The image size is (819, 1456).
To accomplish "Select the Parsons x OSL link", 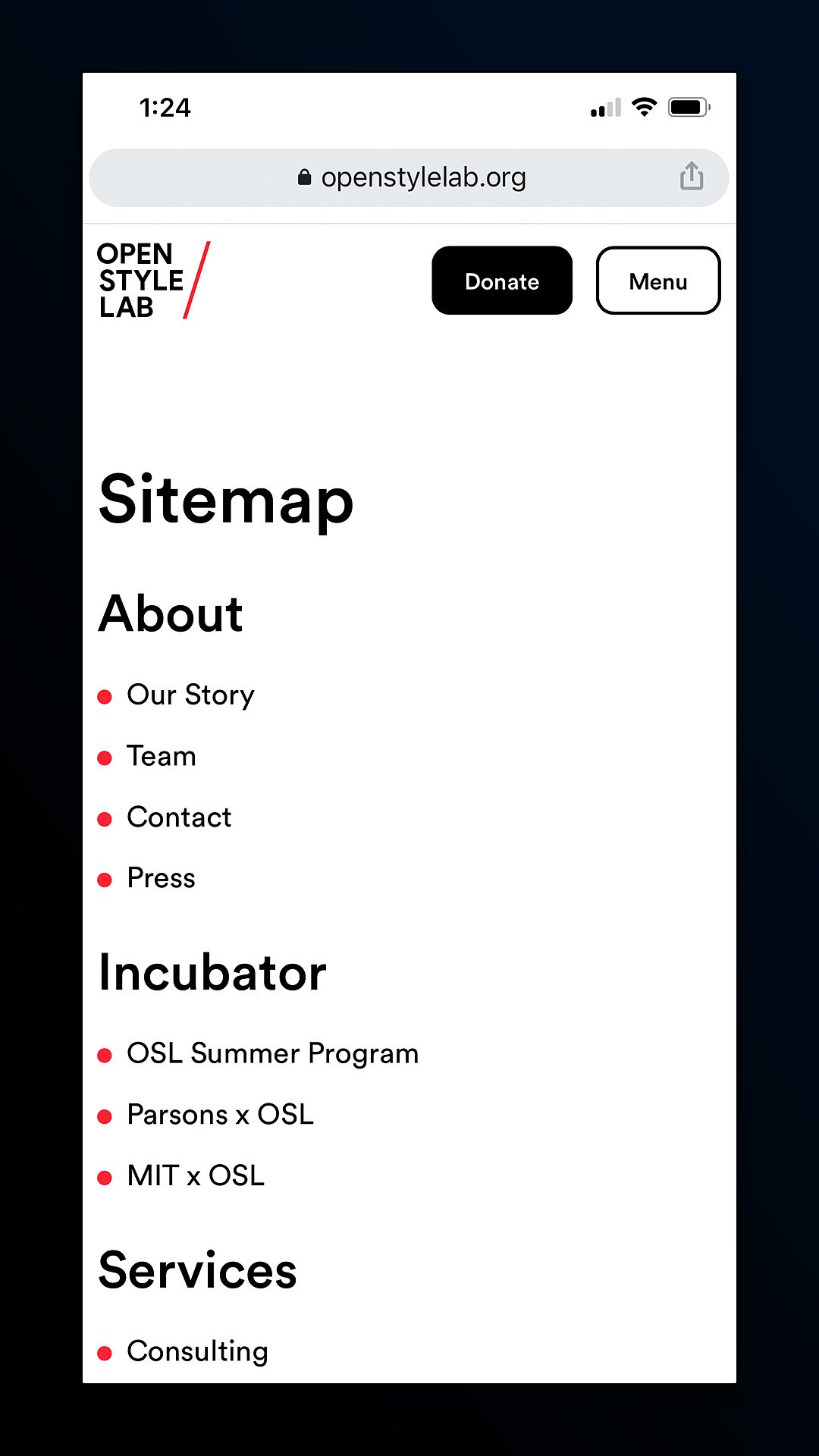I will coord(220,1115).
